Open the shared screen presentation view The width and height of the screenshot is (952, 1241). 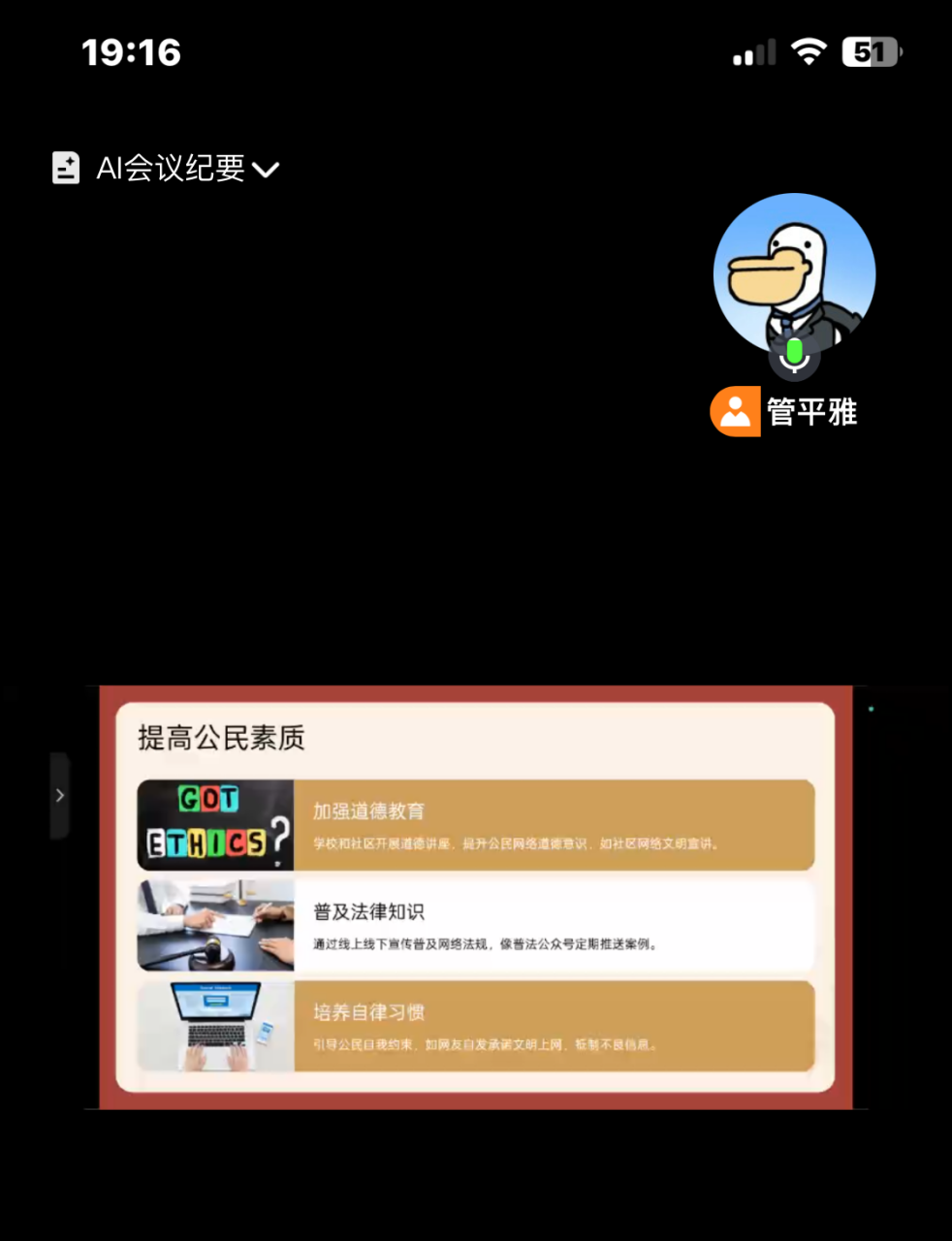click(475, 897)
